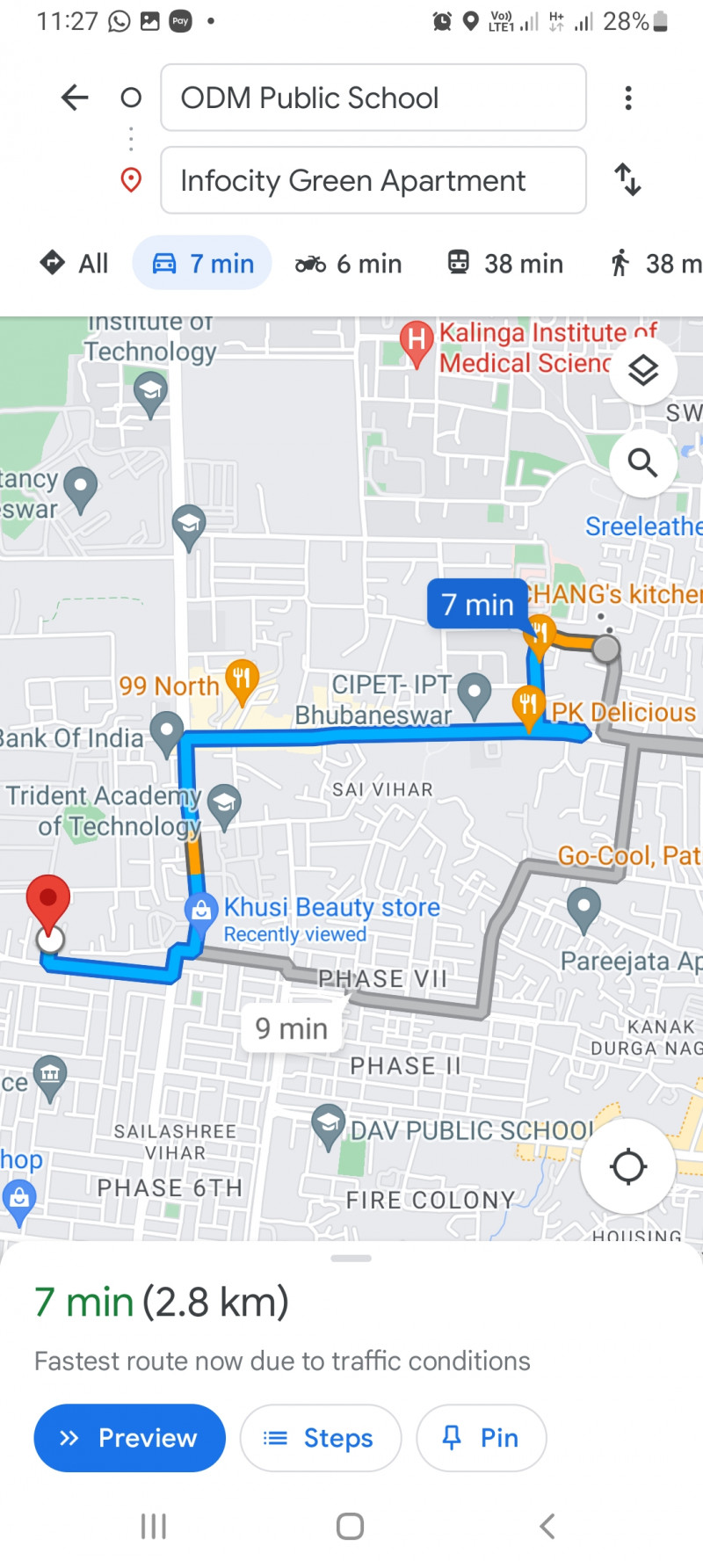Open Khusi Beauty store on the map
Screen dimensions: 703x1568
point(330,908)
